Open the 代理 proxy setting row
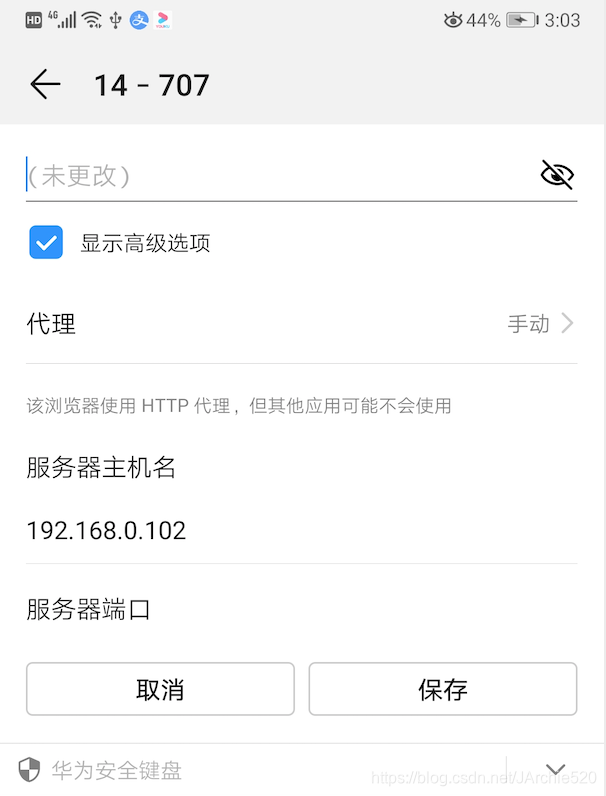 [x=301, y=324]
